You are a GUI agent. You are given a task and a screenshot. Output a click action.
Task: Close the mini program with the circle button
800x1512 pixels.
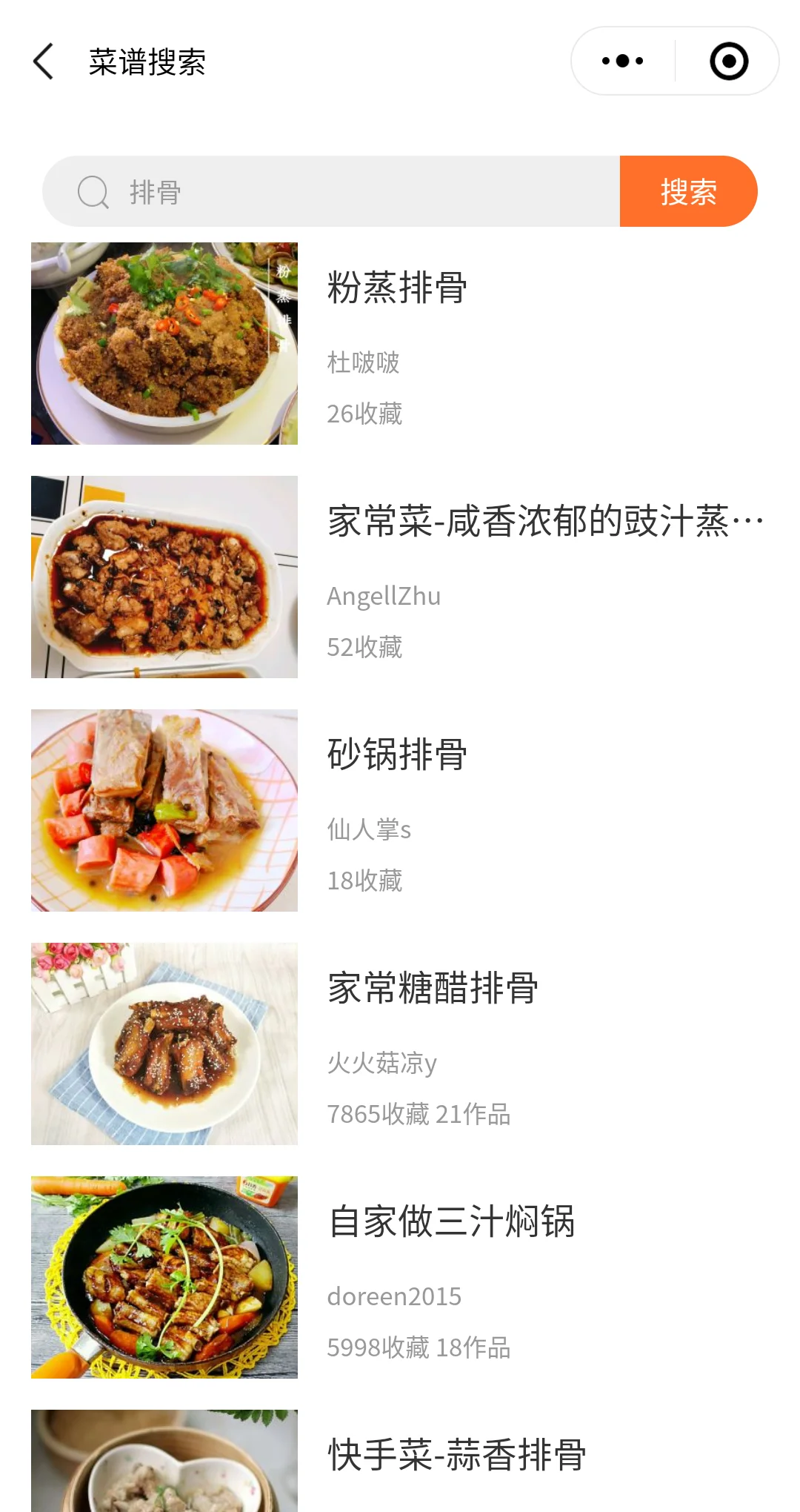(x=728, y=62)
